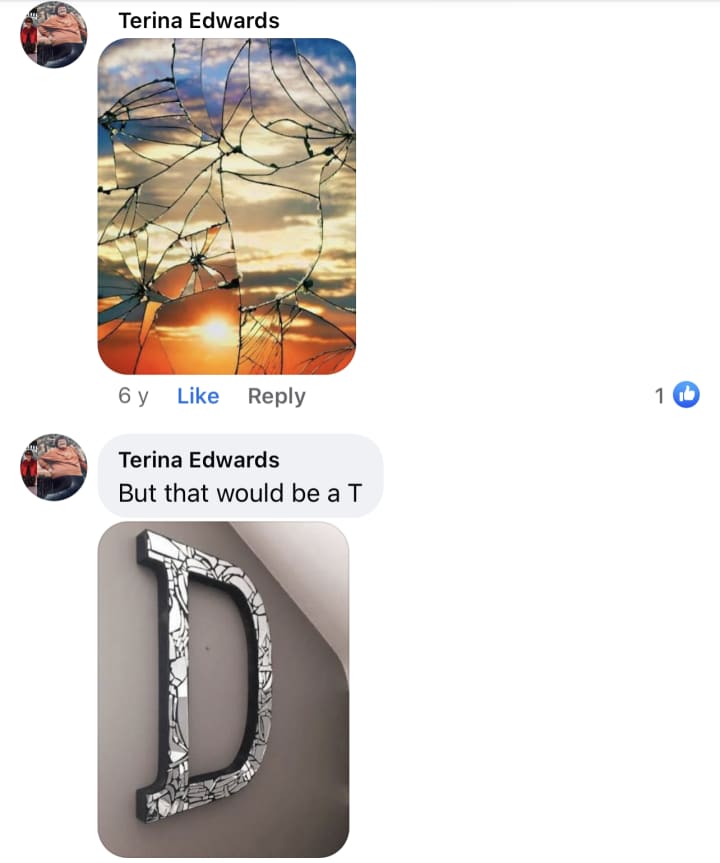Open the mirrored letter D photo
The image size is (720, 863).
(223, 689)
